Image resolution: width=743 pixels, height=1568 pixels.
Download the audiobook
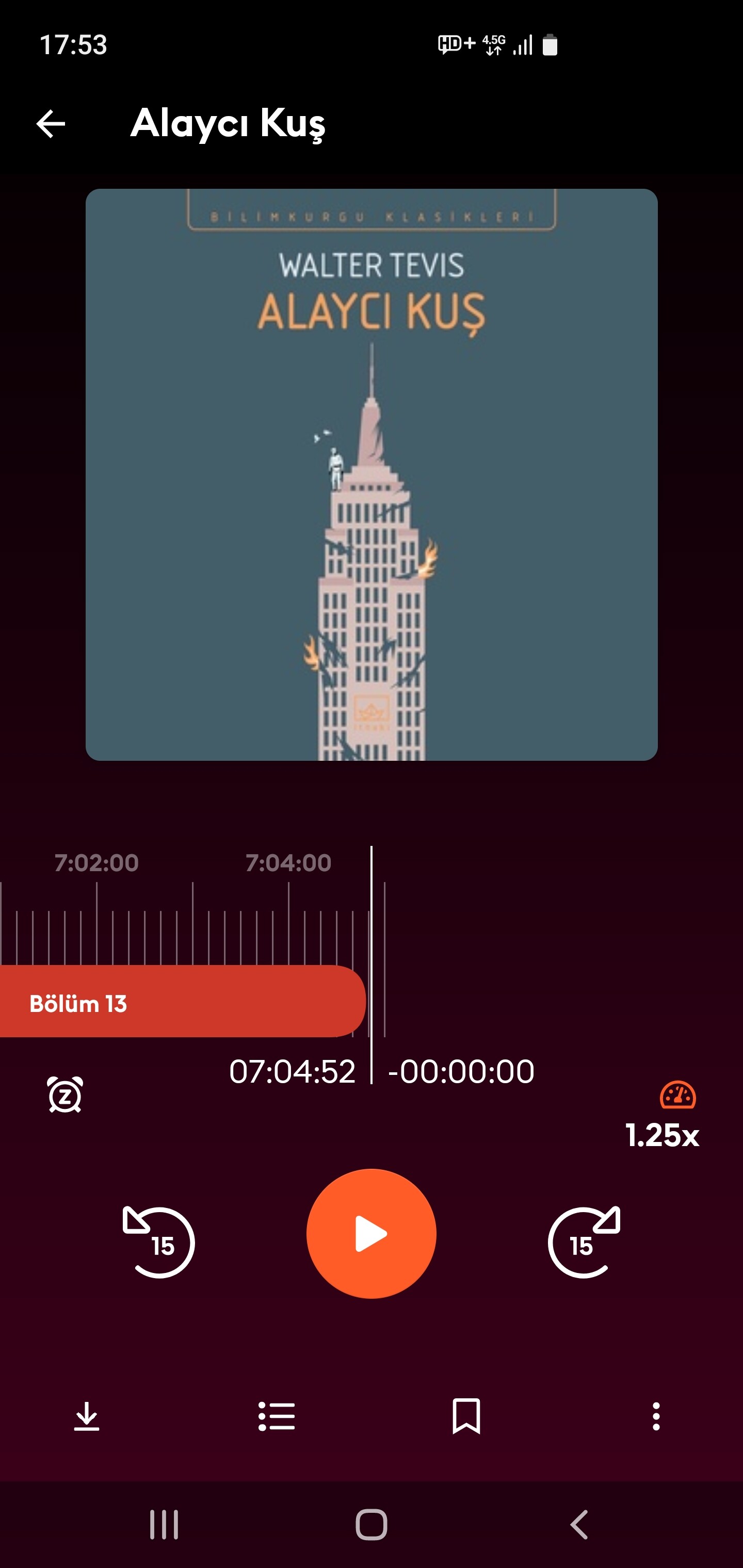click(87, 1416)
